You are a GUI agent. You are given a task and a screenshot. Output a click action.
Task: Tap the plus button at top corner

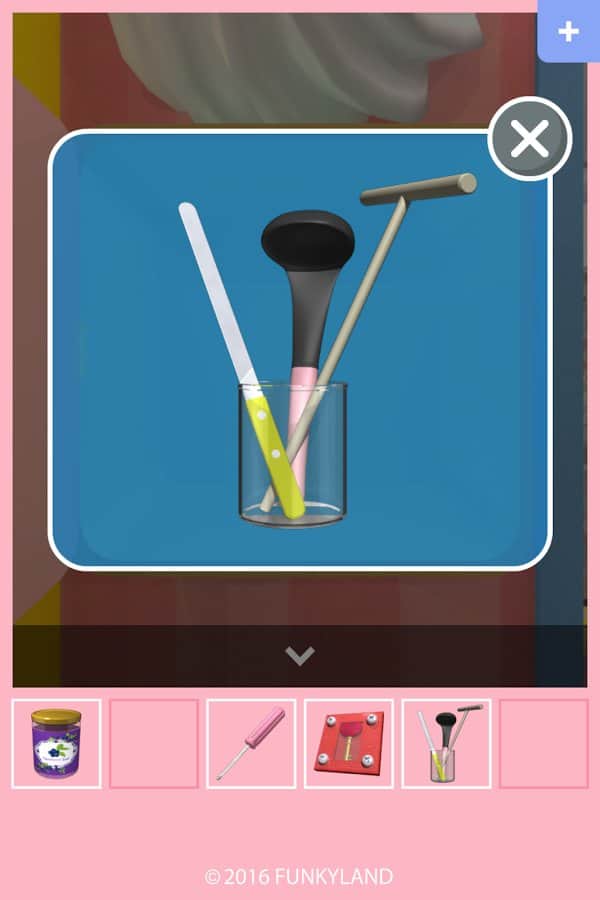[x=568, y=31]
